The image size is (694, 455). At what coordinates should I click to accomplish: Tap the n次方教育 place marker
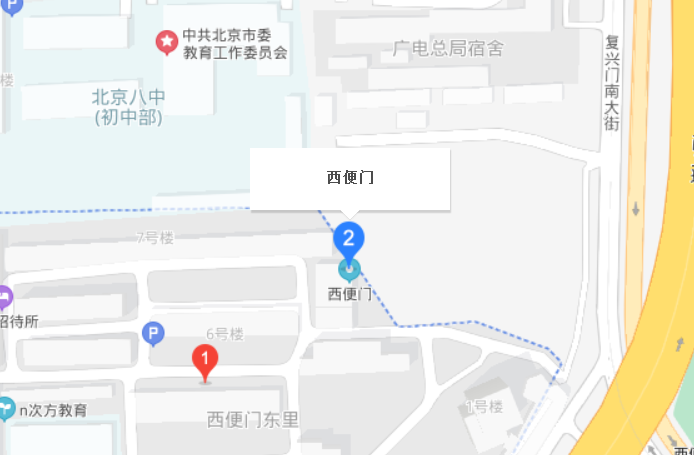coord(5,407)
